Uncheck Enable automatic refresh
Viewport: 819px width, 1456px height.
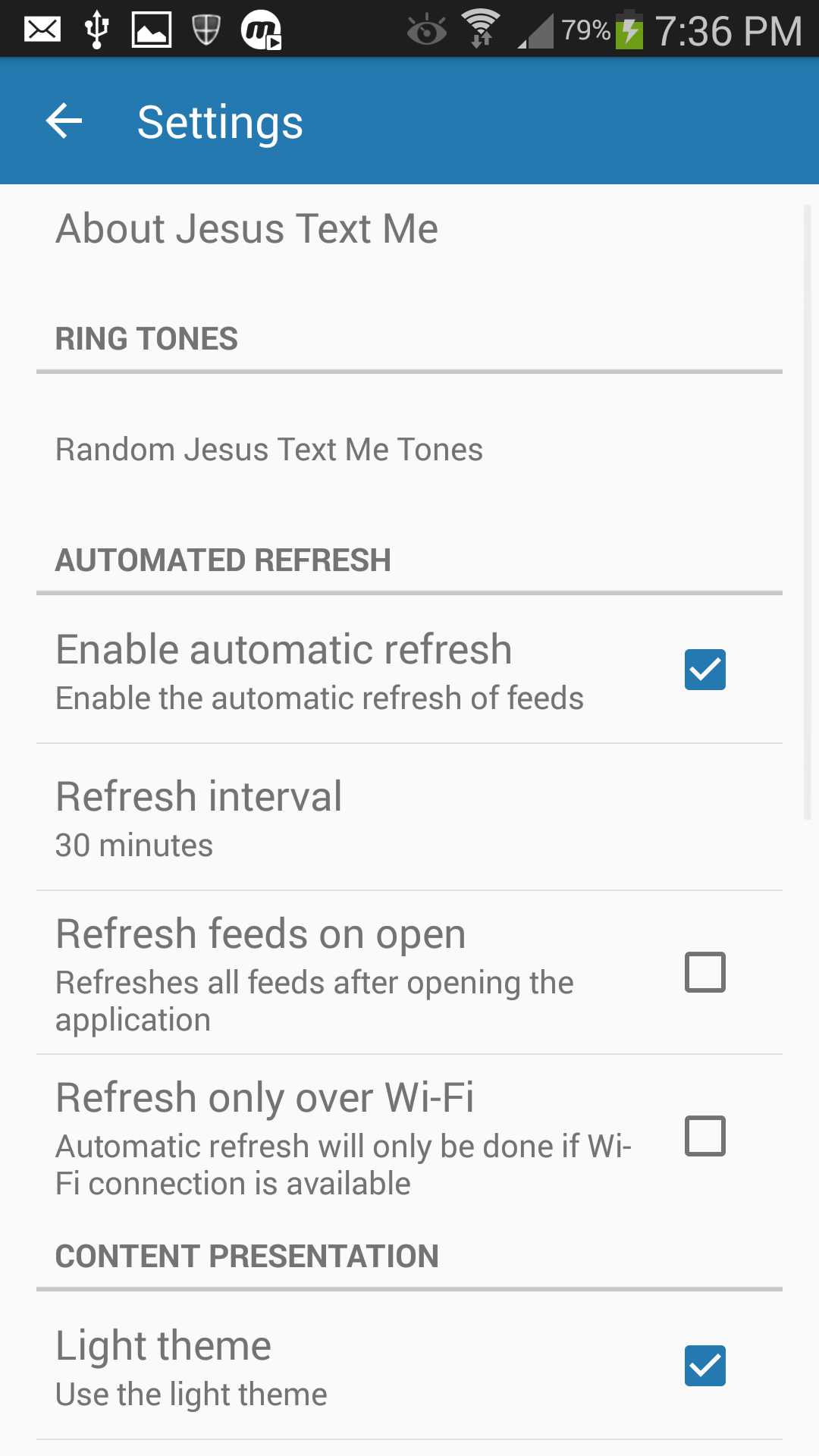click(704, 670)
